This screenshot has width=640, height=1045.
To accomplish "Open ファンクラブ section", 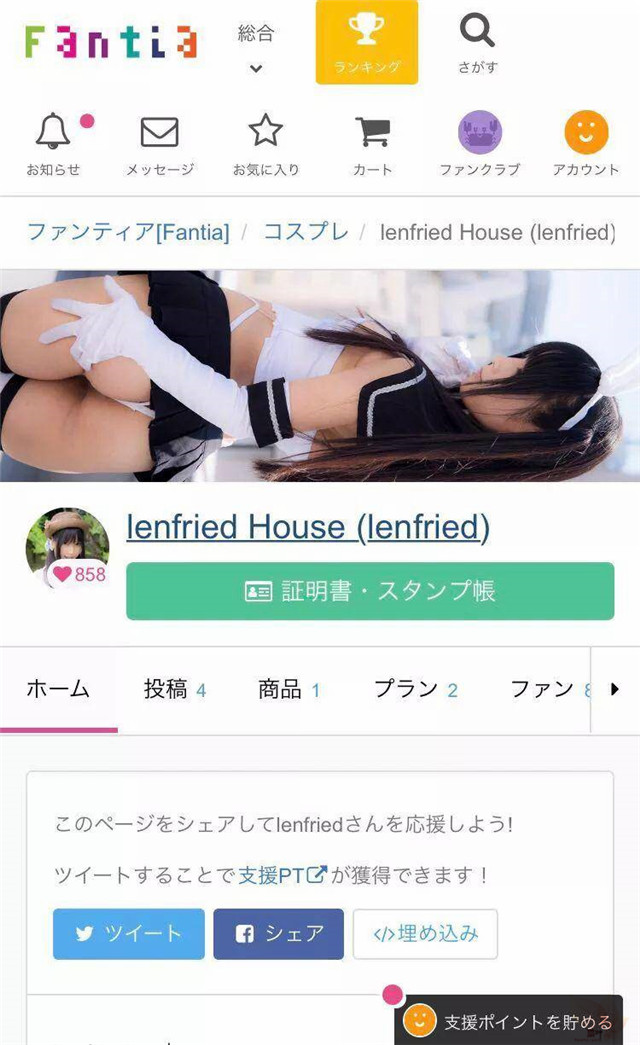I will pos(479,143).
